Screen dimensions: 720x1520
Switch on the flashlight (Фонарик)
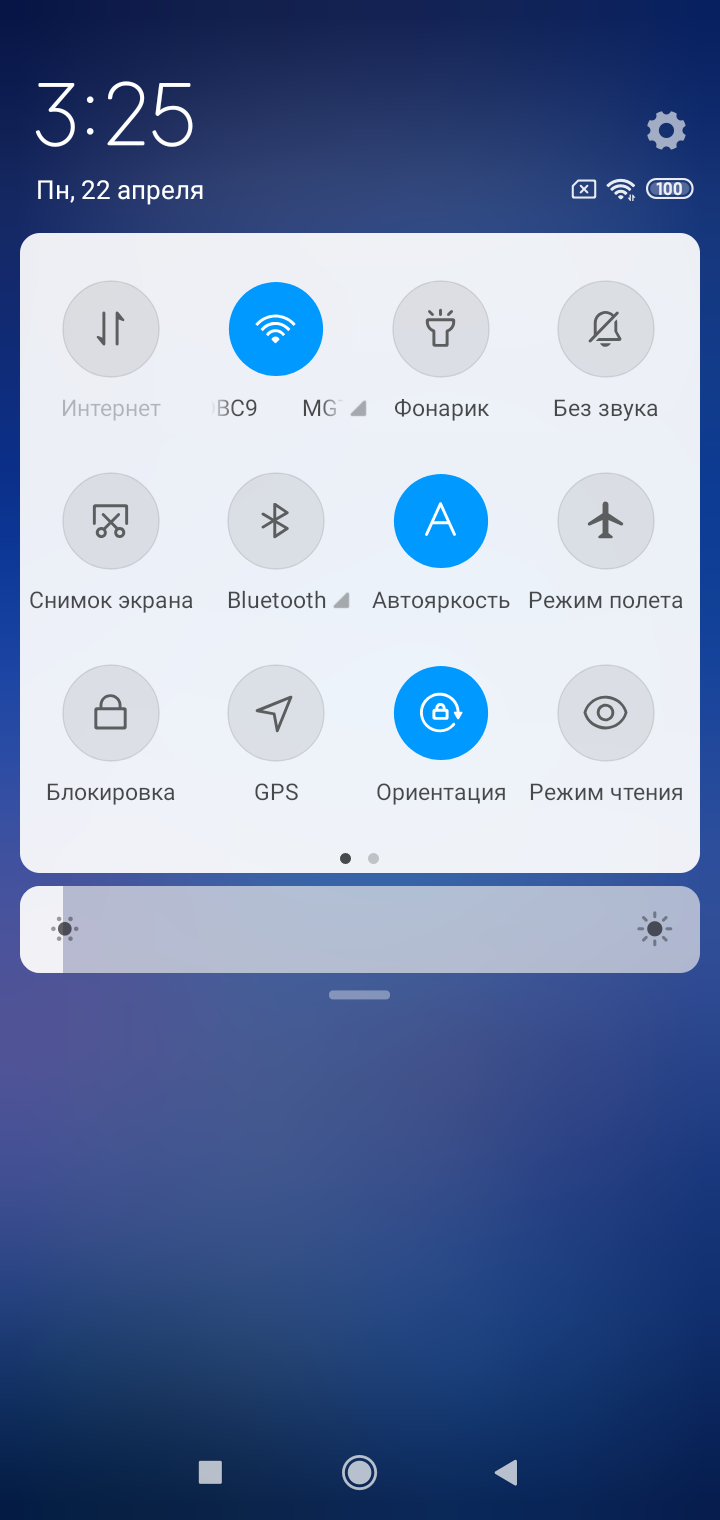(441, 328)
